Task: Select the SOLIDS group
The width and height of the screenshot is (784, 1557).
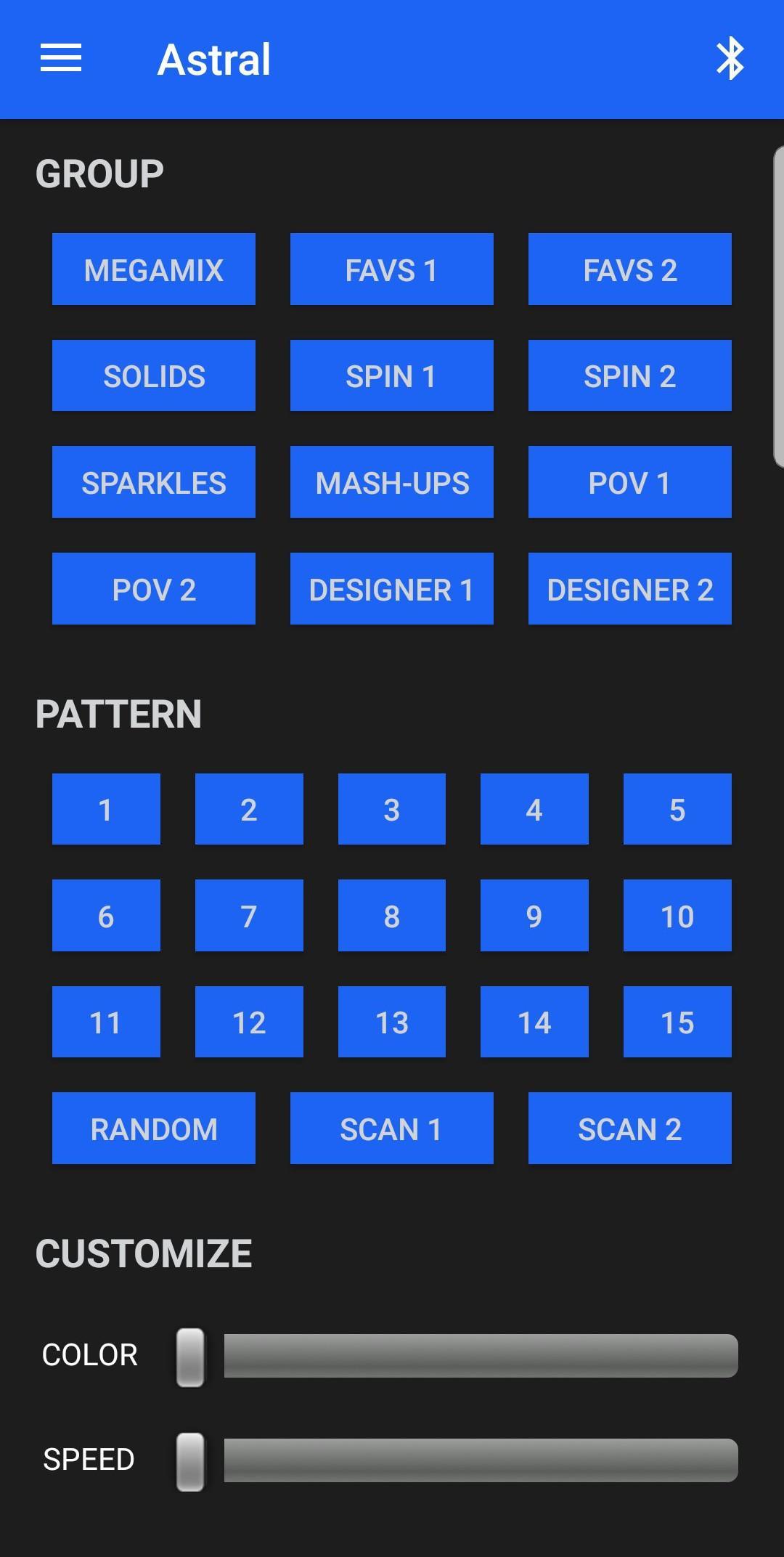Action: pyautogui.click(x=154, y=375)
